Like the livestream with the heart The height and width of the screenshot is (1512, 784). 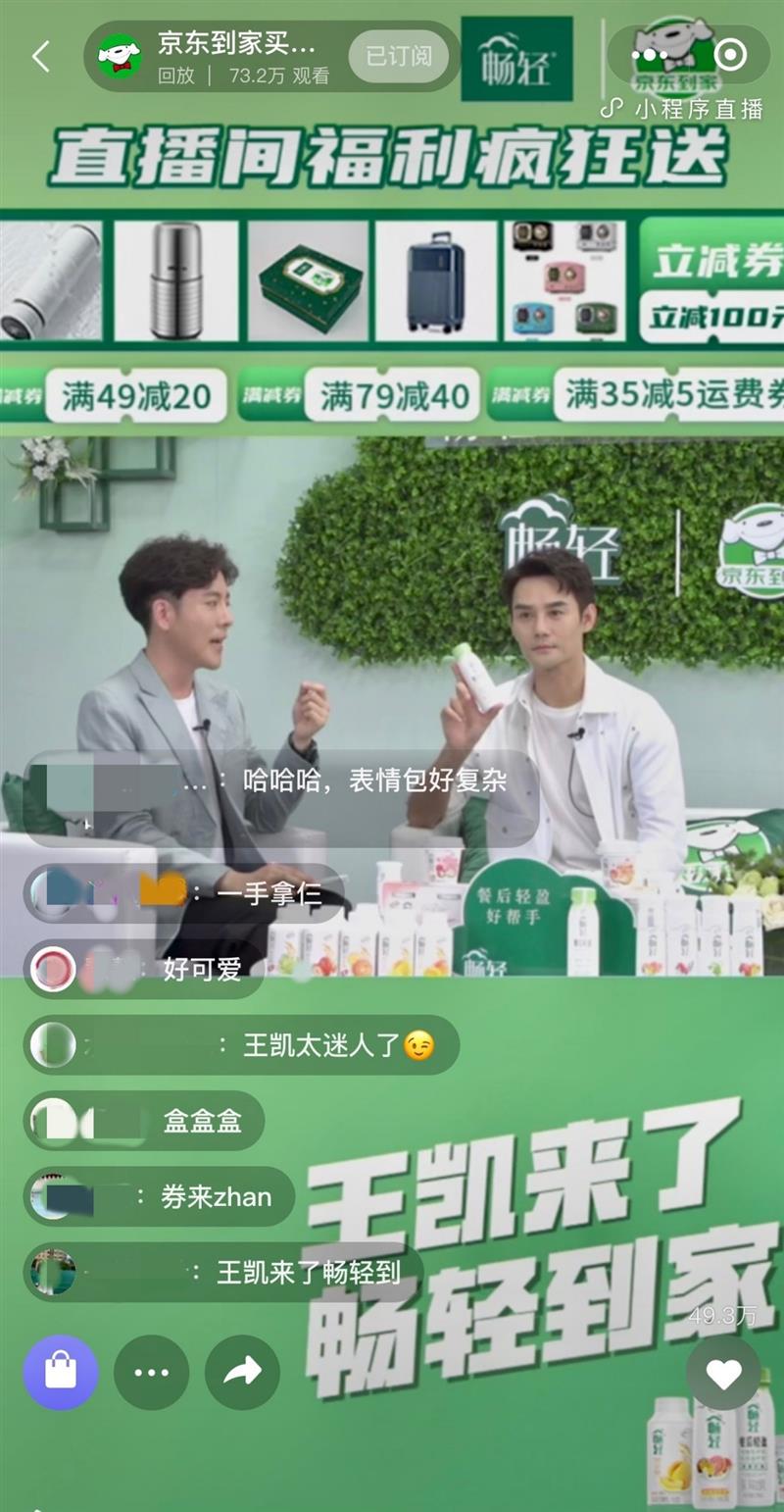pyautogui.click(x=723, y=1375)
